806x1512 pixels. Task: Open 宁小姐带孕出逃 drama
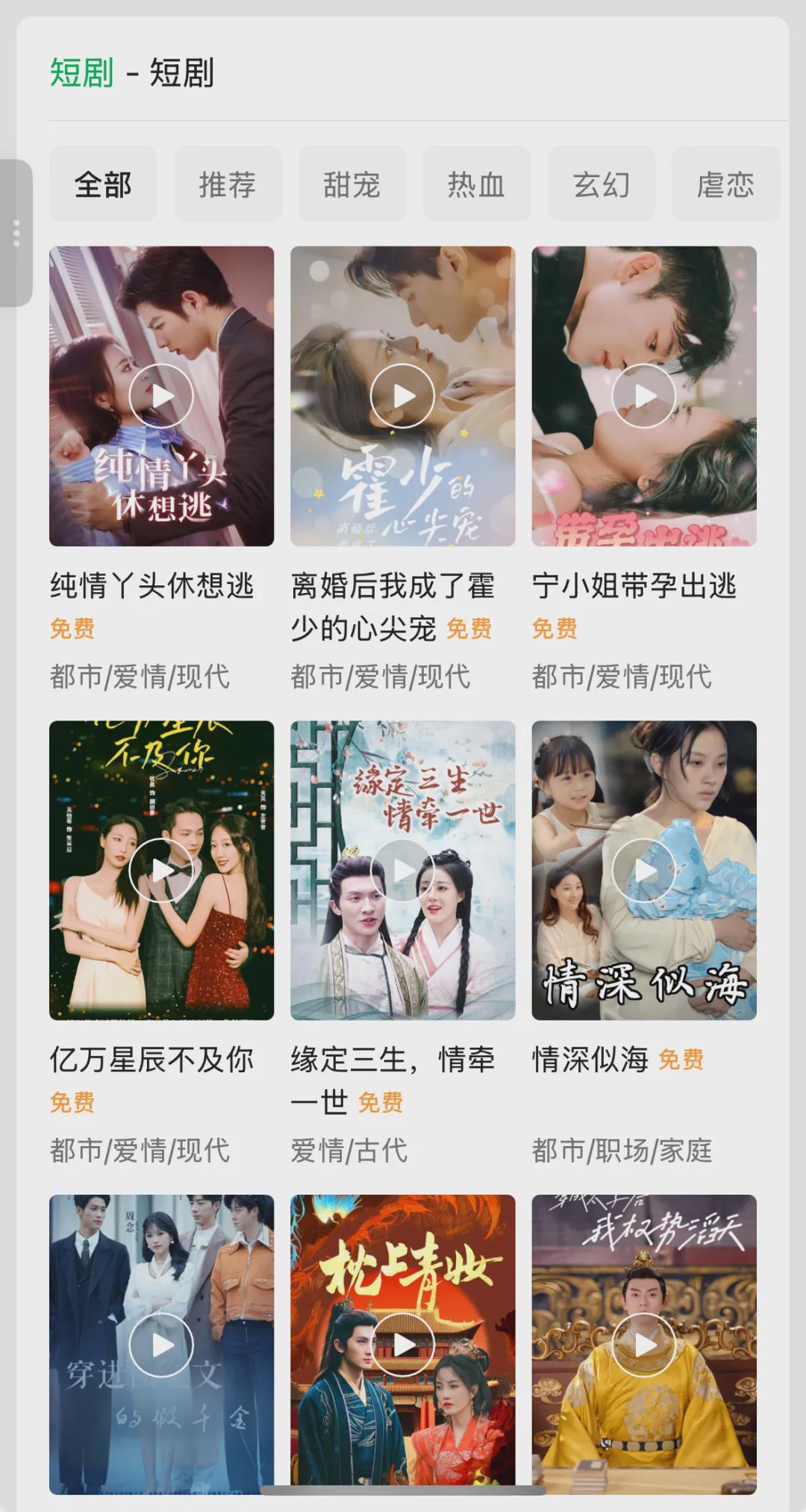pos(643,396)
